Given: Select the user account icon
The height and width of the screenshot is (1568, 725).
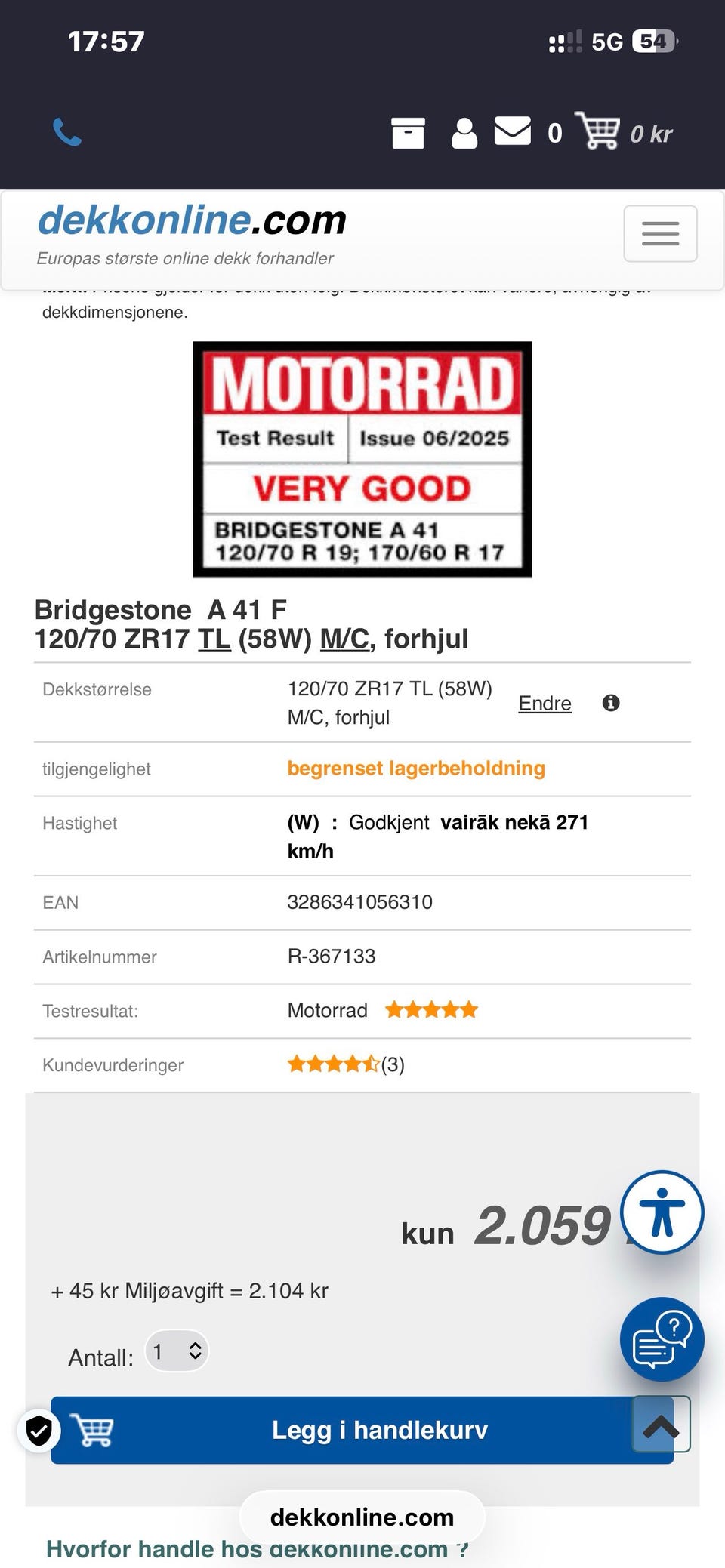Looking at the screenshot, I should click(x=464, y=132).
